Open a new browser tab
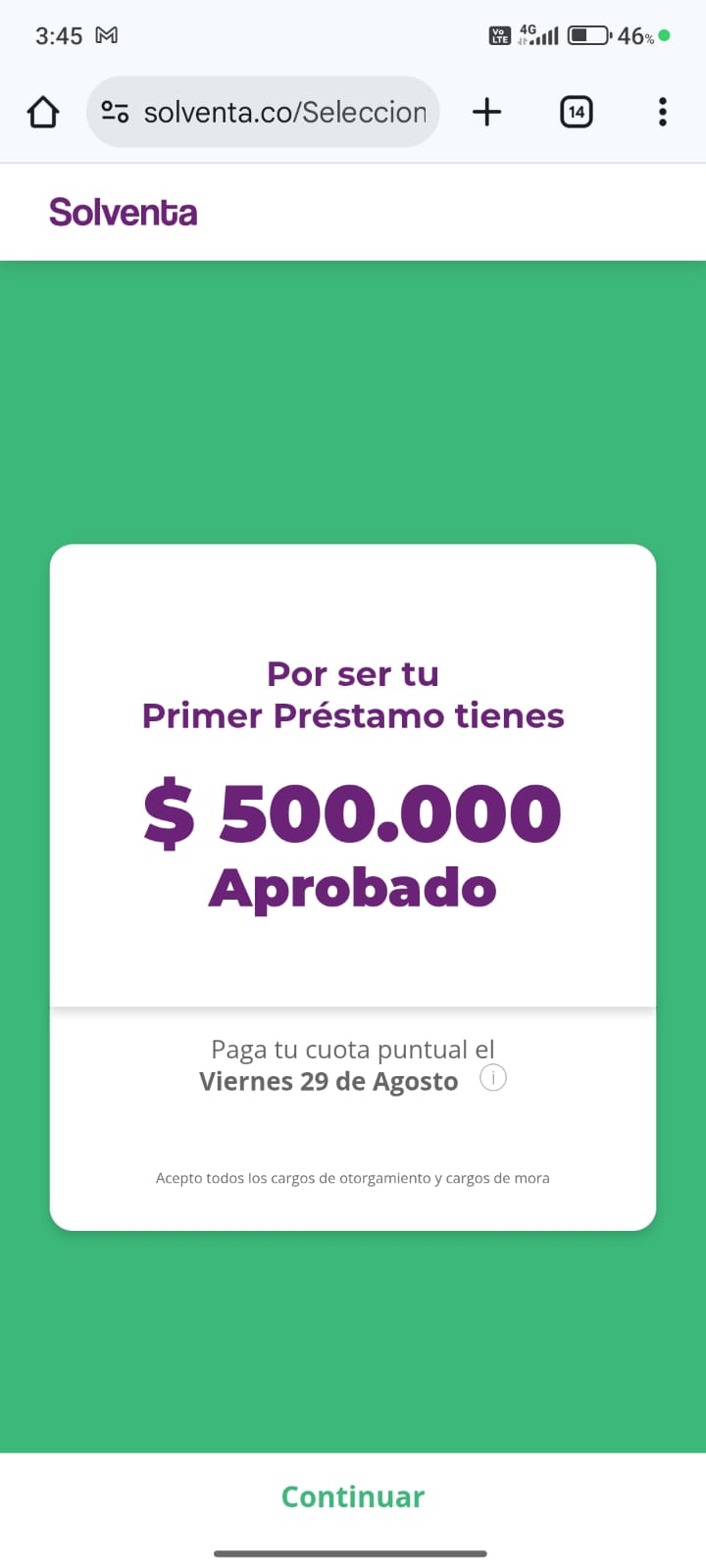Viewport: 706px width, 1568px height. [x=486, y=113]
